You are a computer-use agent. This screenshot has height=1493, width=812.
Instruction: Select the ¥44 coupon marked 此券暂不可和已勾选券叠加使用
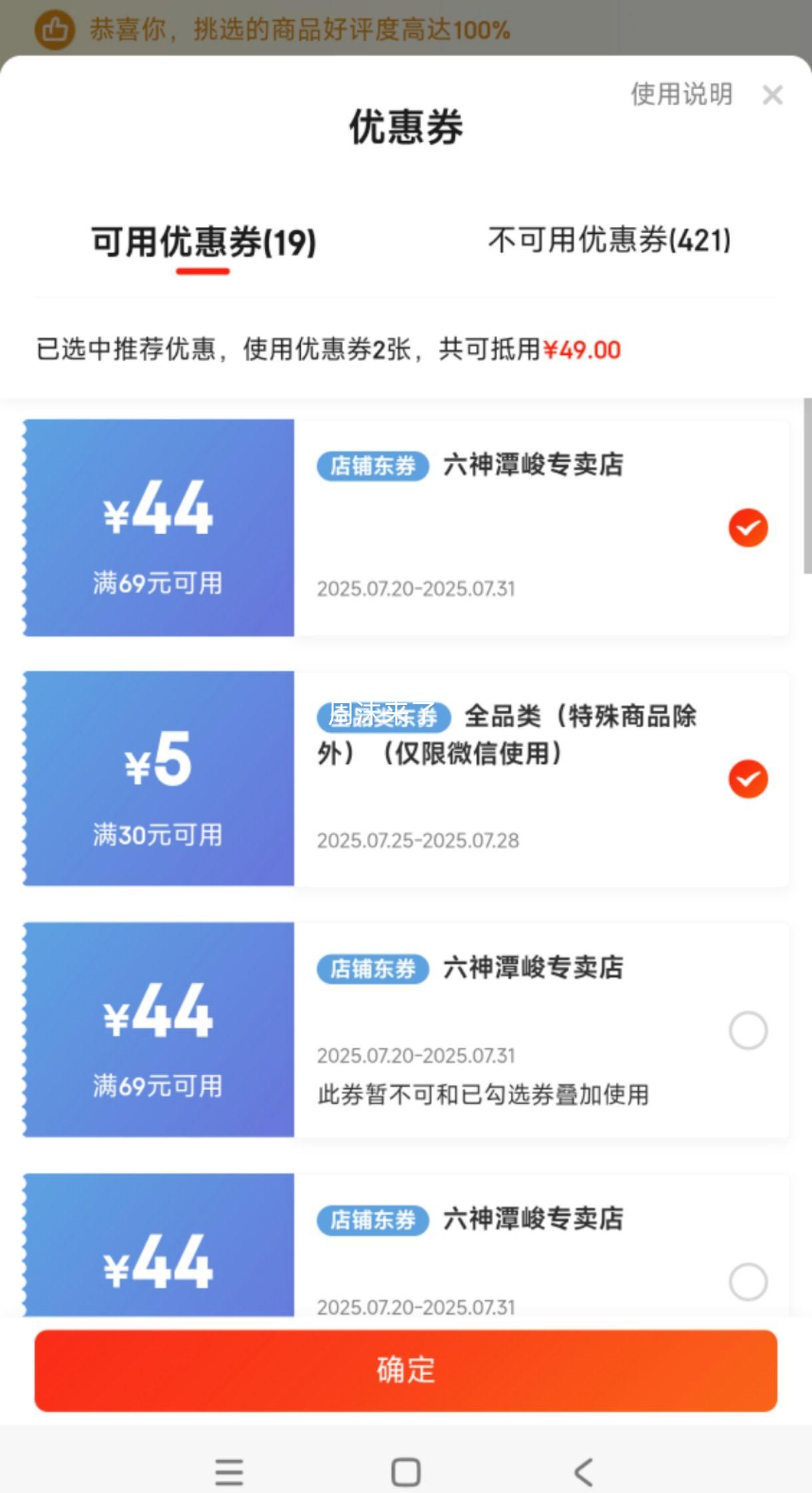(x=748, y=1030)
